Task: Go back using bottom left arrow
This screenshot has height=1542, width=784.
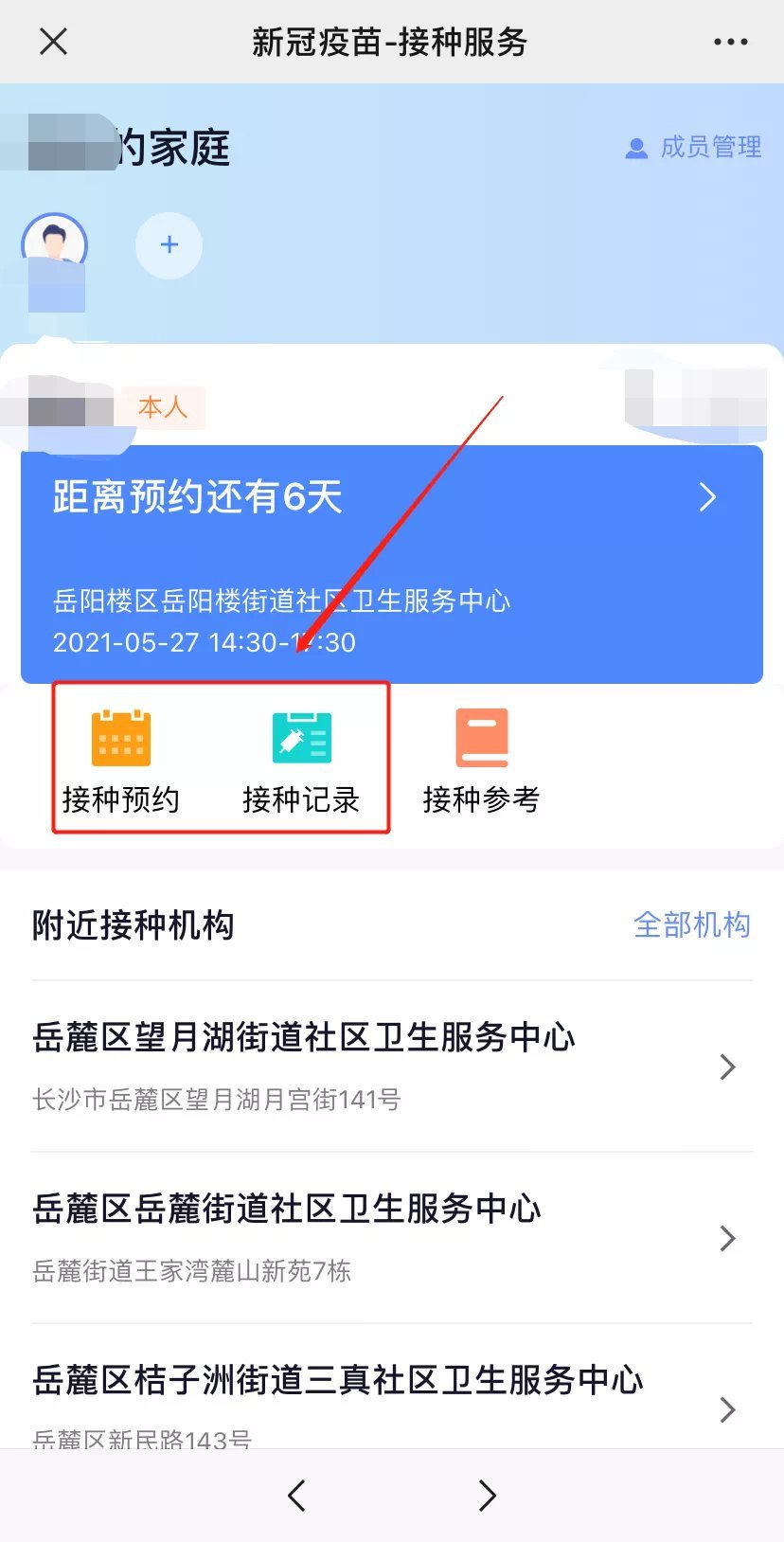Action: coord(296,1496)
